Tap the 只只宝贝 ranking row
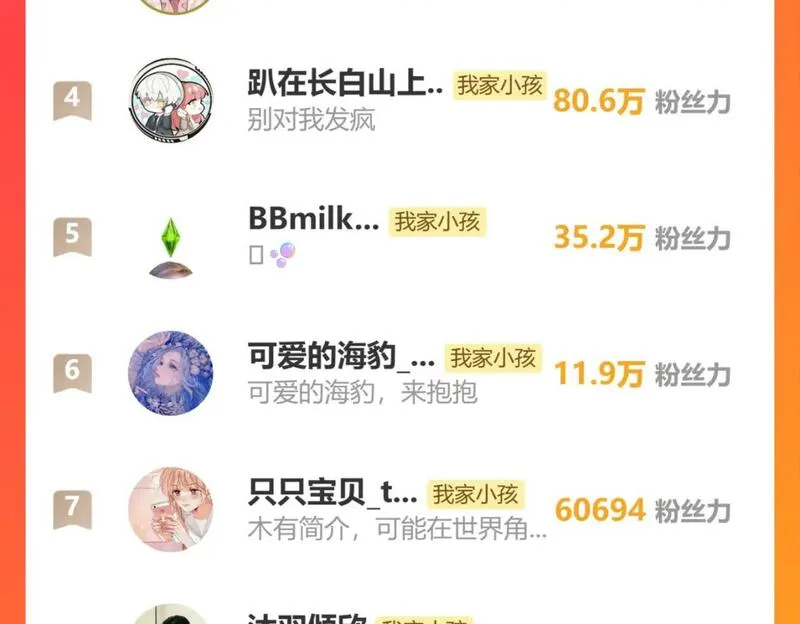Screen dimensions: 800x624 333,492
